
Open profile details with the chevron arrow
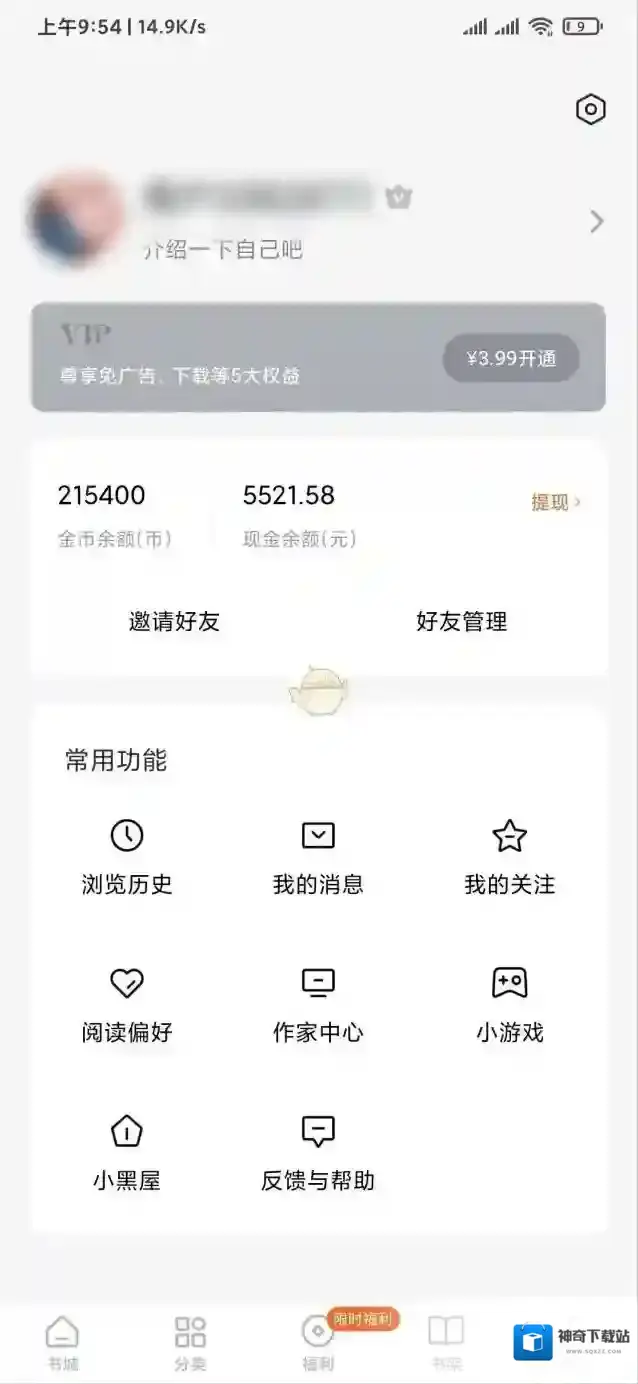pyautogui.click(x=597, y=221)
